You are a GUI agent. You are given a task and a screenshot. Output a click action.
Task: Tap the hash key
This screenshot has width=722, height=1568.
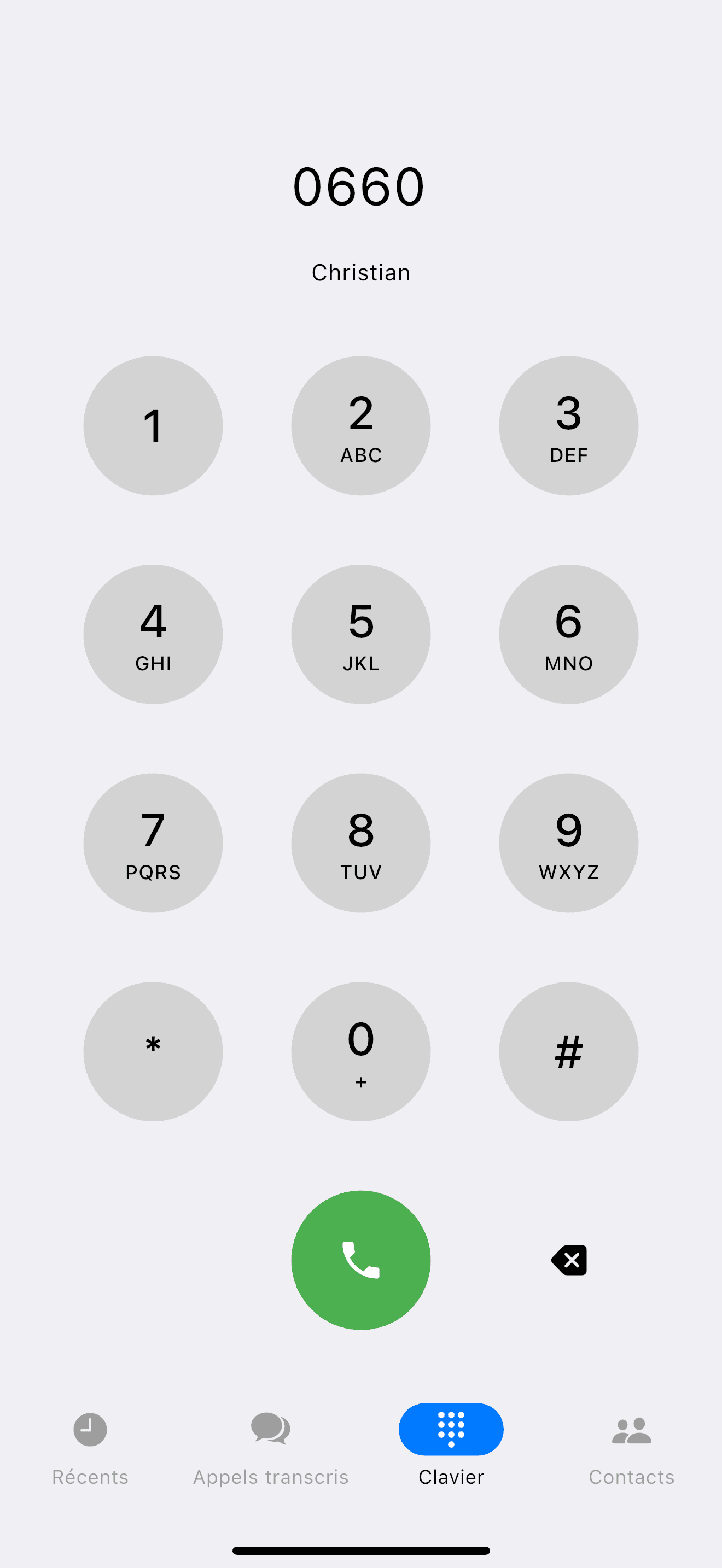569,1051
